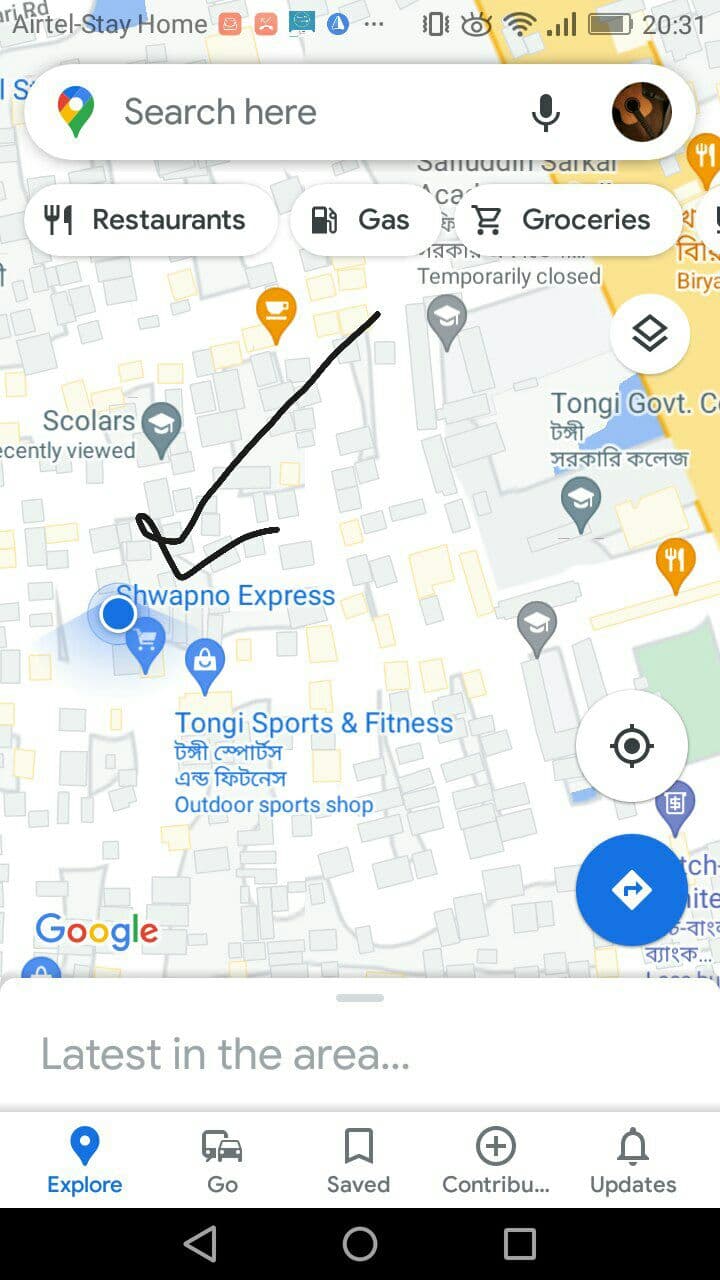720x1280 pixels.
Task: Open the Updates tab
Action: pos(633,1162)
